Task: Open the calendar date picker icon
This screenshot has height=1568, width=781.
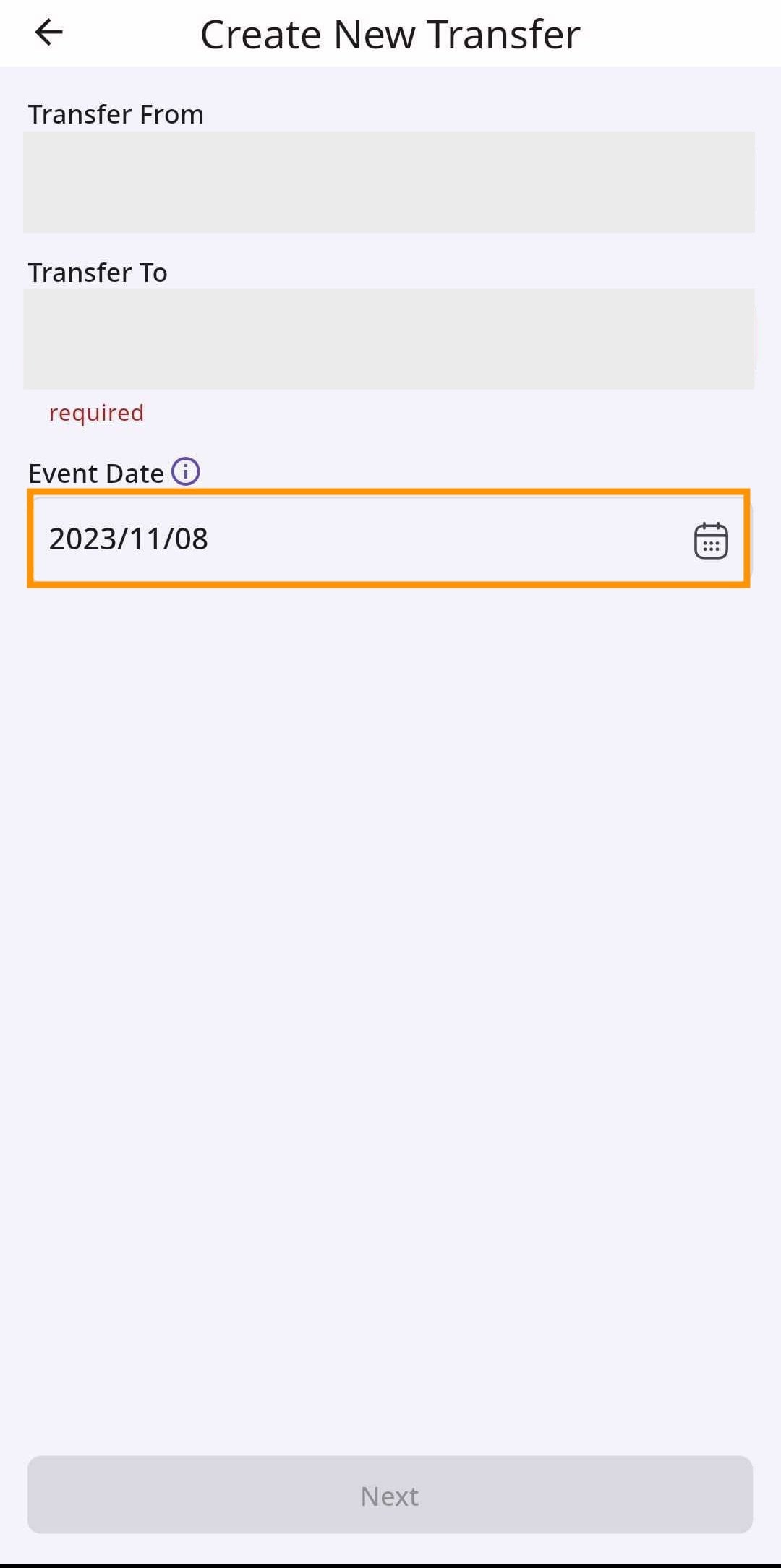Action: (x=710, y=541)
